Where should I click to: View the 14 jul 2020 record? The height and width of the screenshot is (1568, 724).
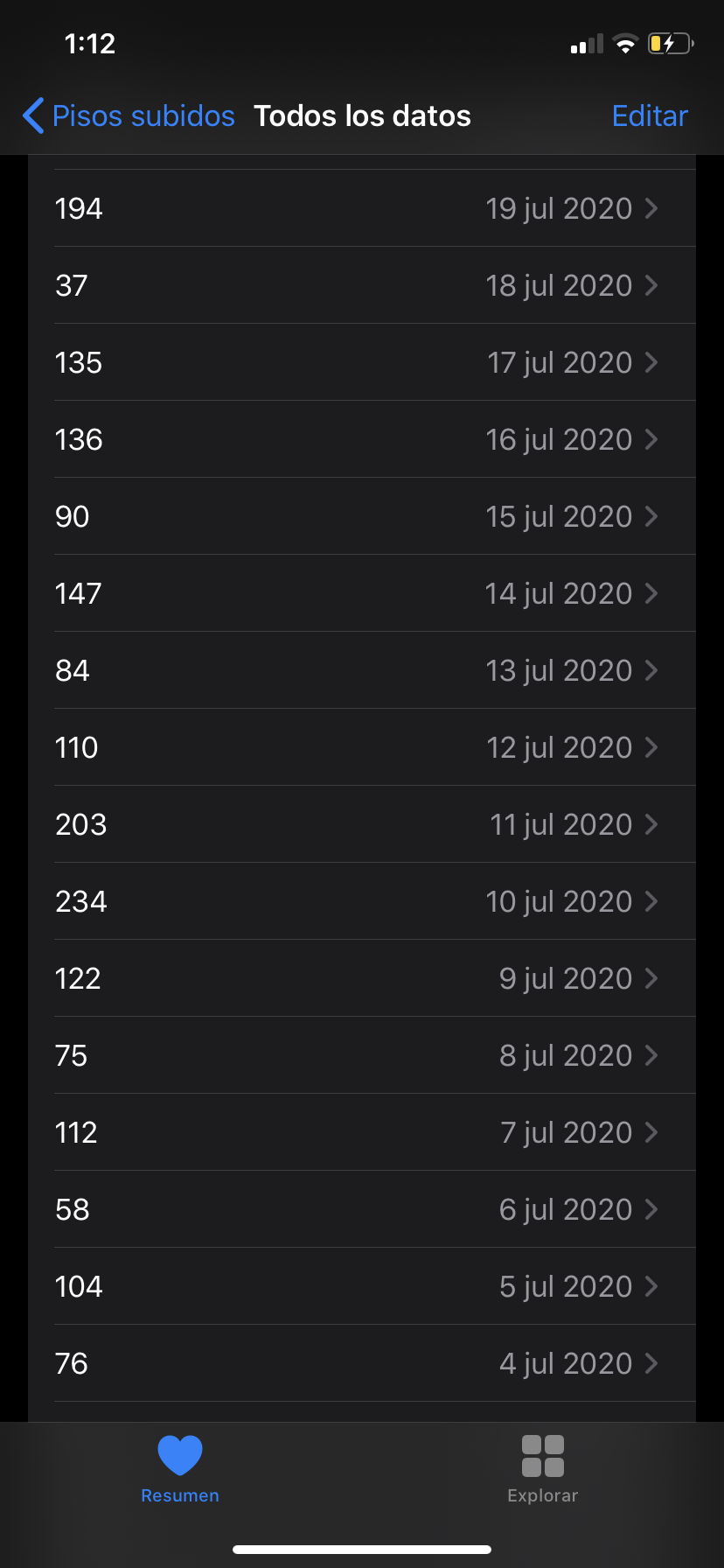click(362, 593)
